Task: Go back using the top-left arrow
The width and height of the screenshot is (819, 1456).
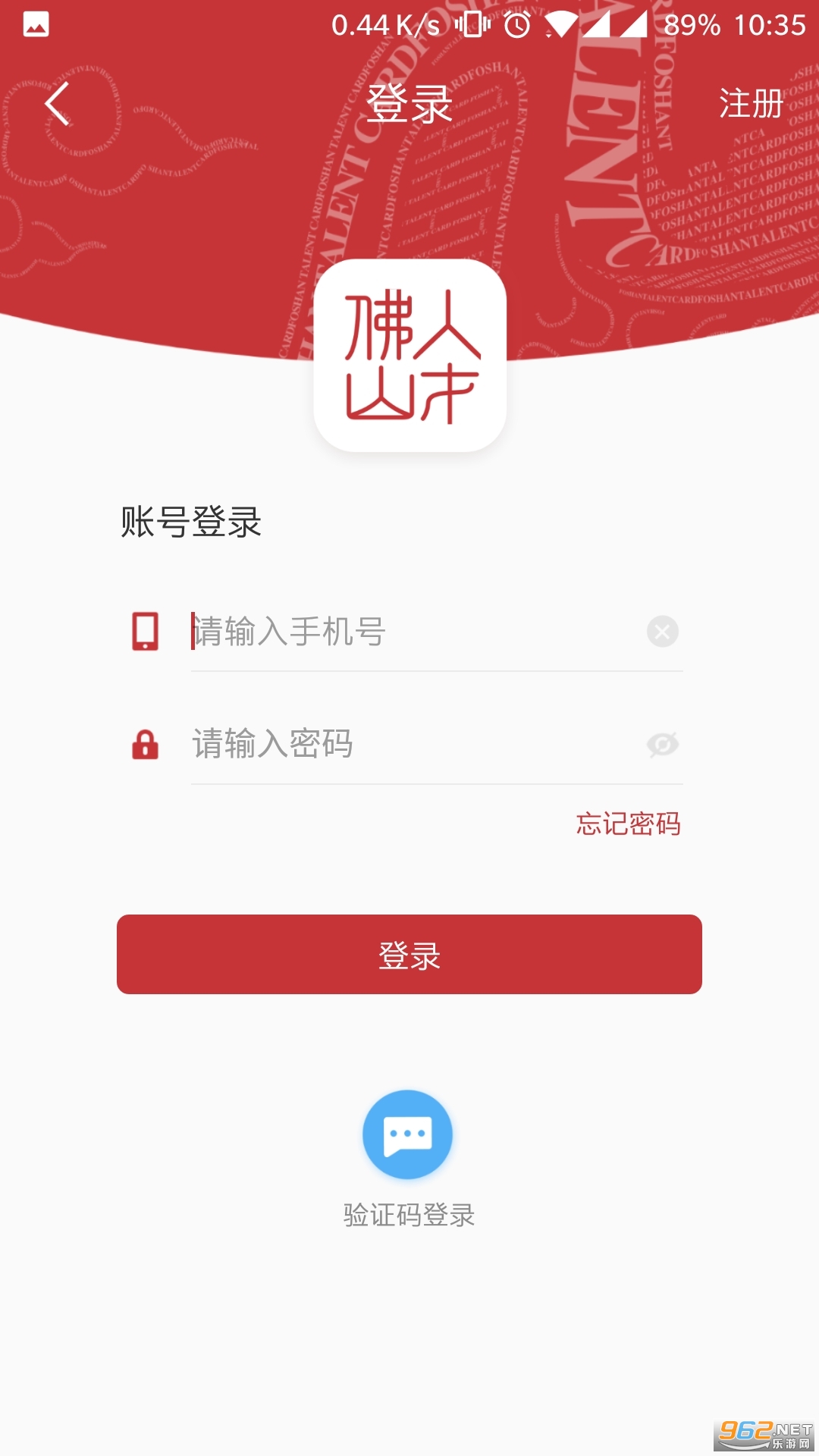Action: point(57,103)
